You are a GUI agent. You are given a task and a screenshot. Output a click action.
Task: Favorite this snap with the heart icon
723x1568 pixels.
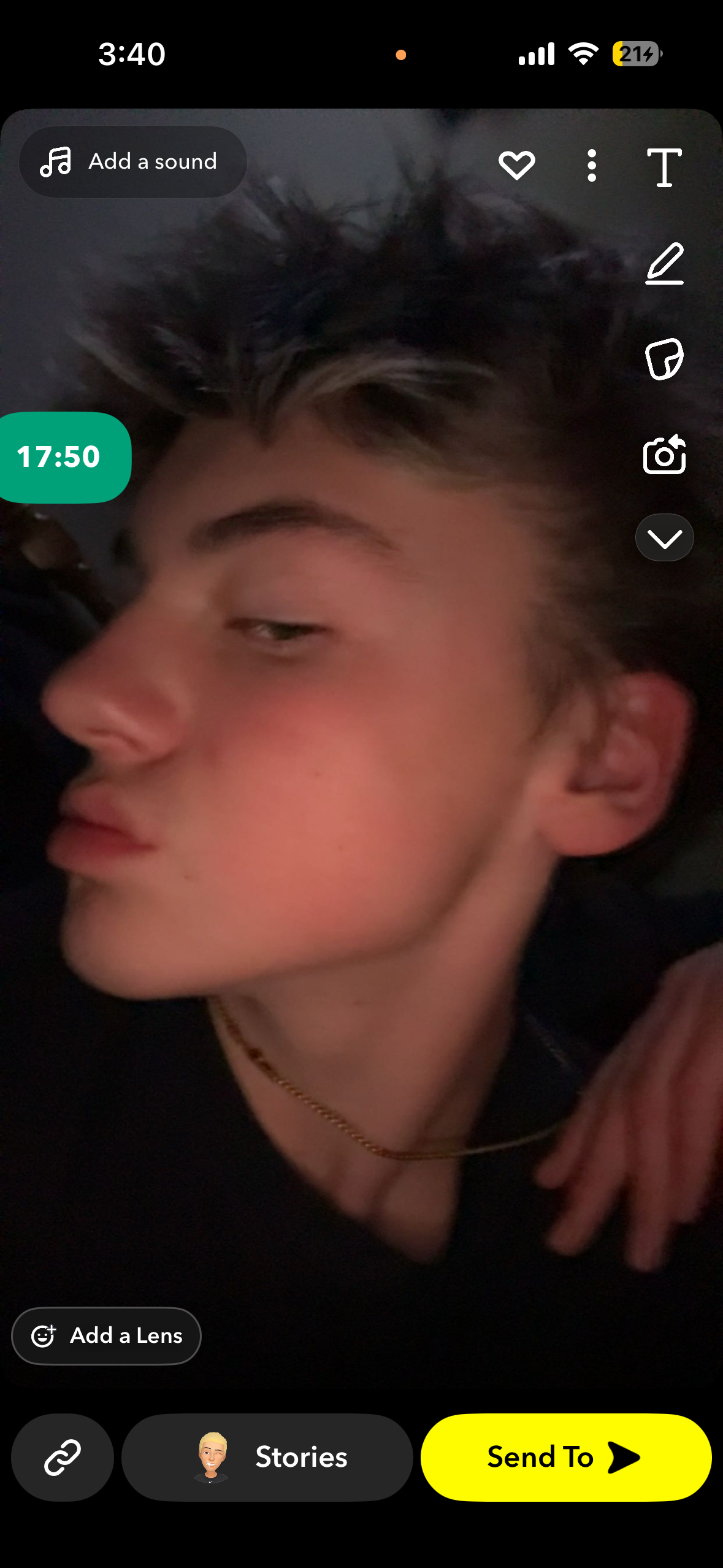516,165
